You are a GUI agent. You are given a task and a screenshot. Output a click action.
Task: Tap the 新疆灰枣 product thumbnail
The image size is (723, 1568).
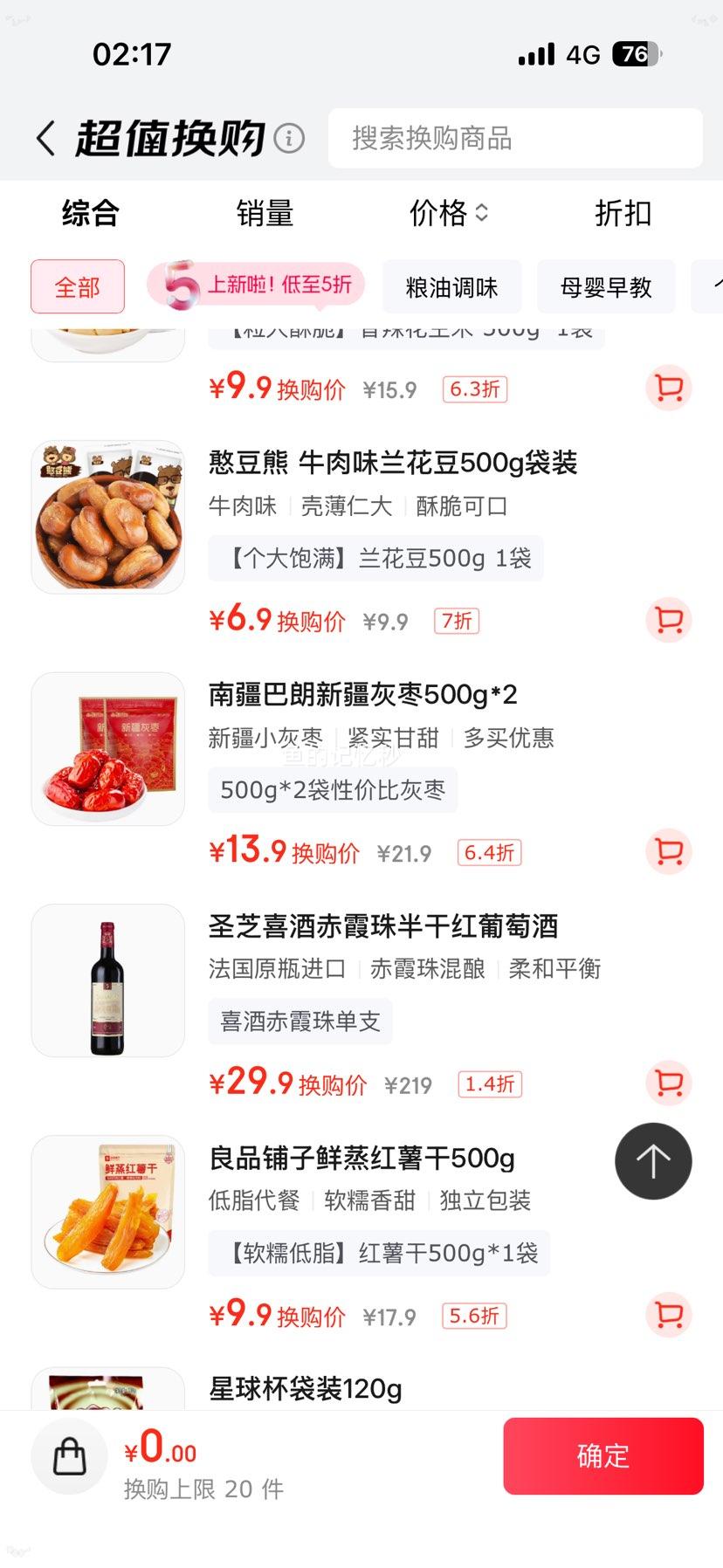[x=107, y=748]
